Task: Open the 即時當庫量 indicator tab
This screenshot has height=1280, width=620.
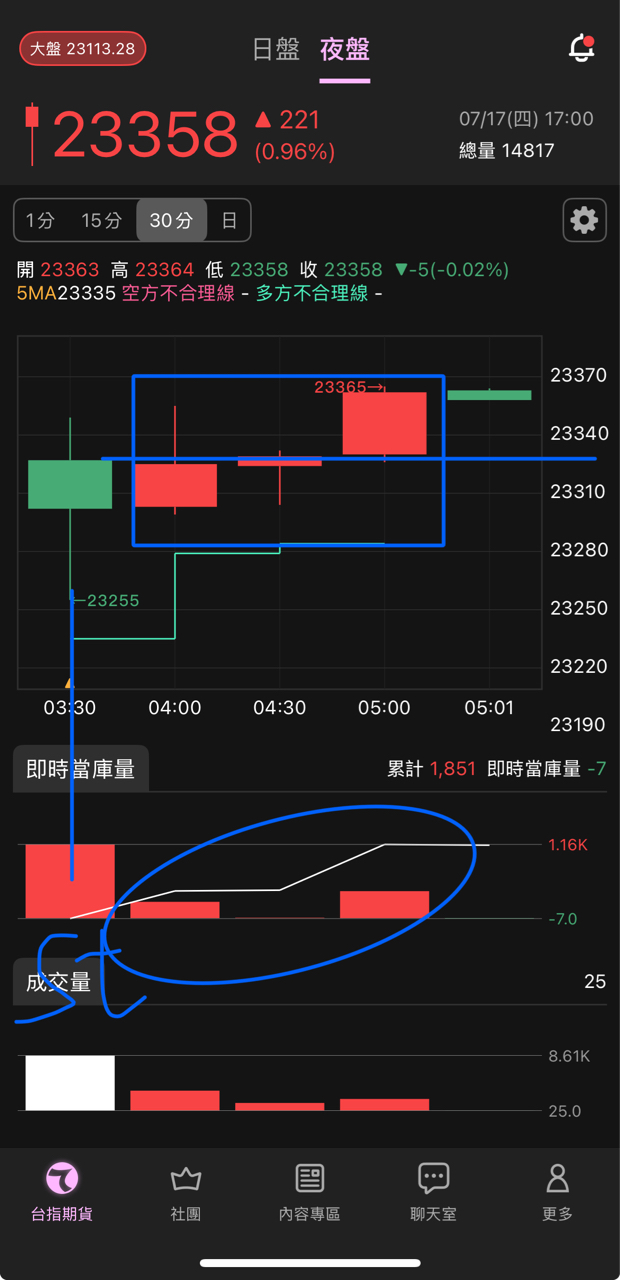Action: 81,769
